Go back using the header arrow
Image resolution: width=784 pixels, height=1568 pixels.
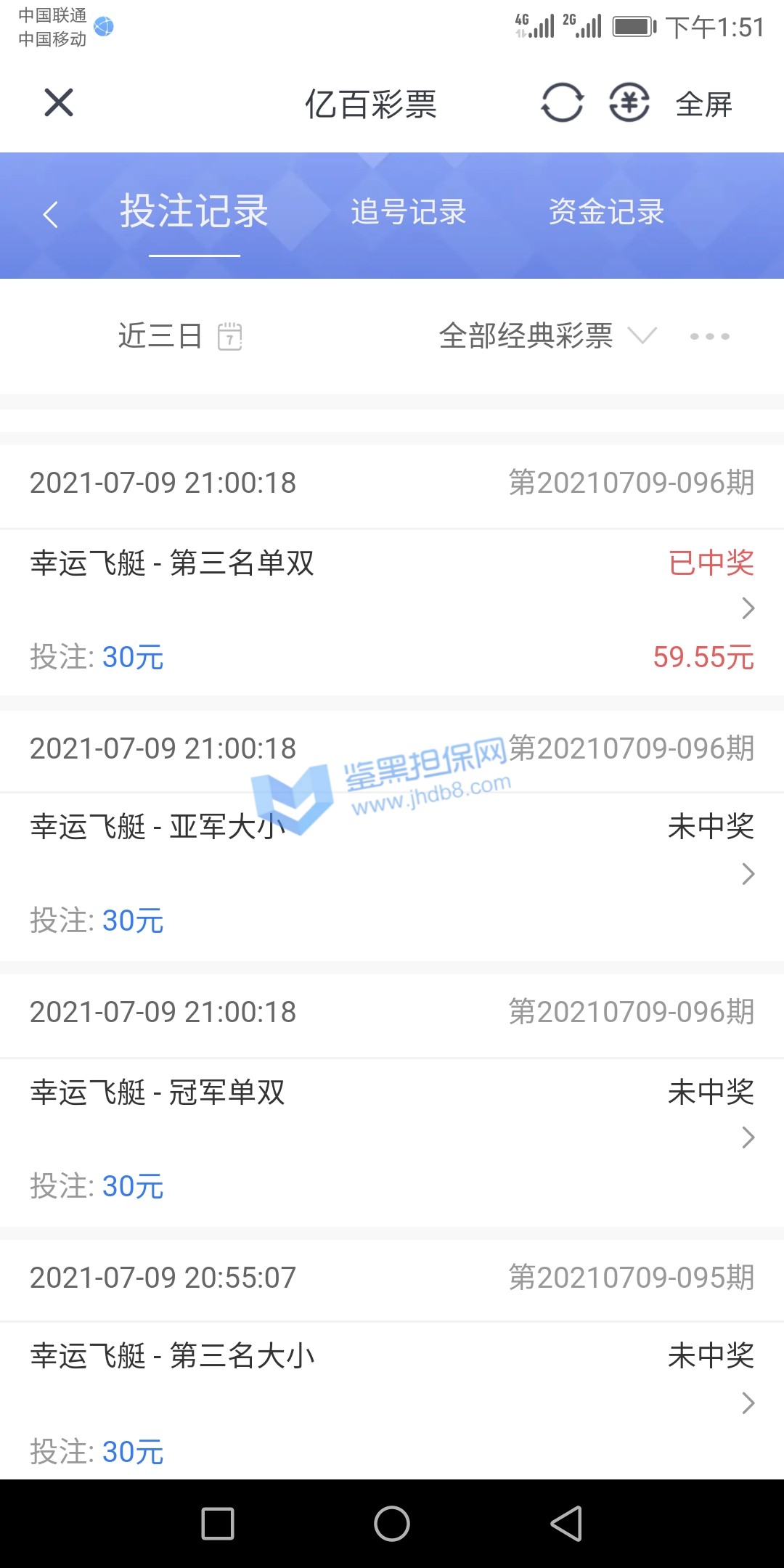(x=50, y=214)
